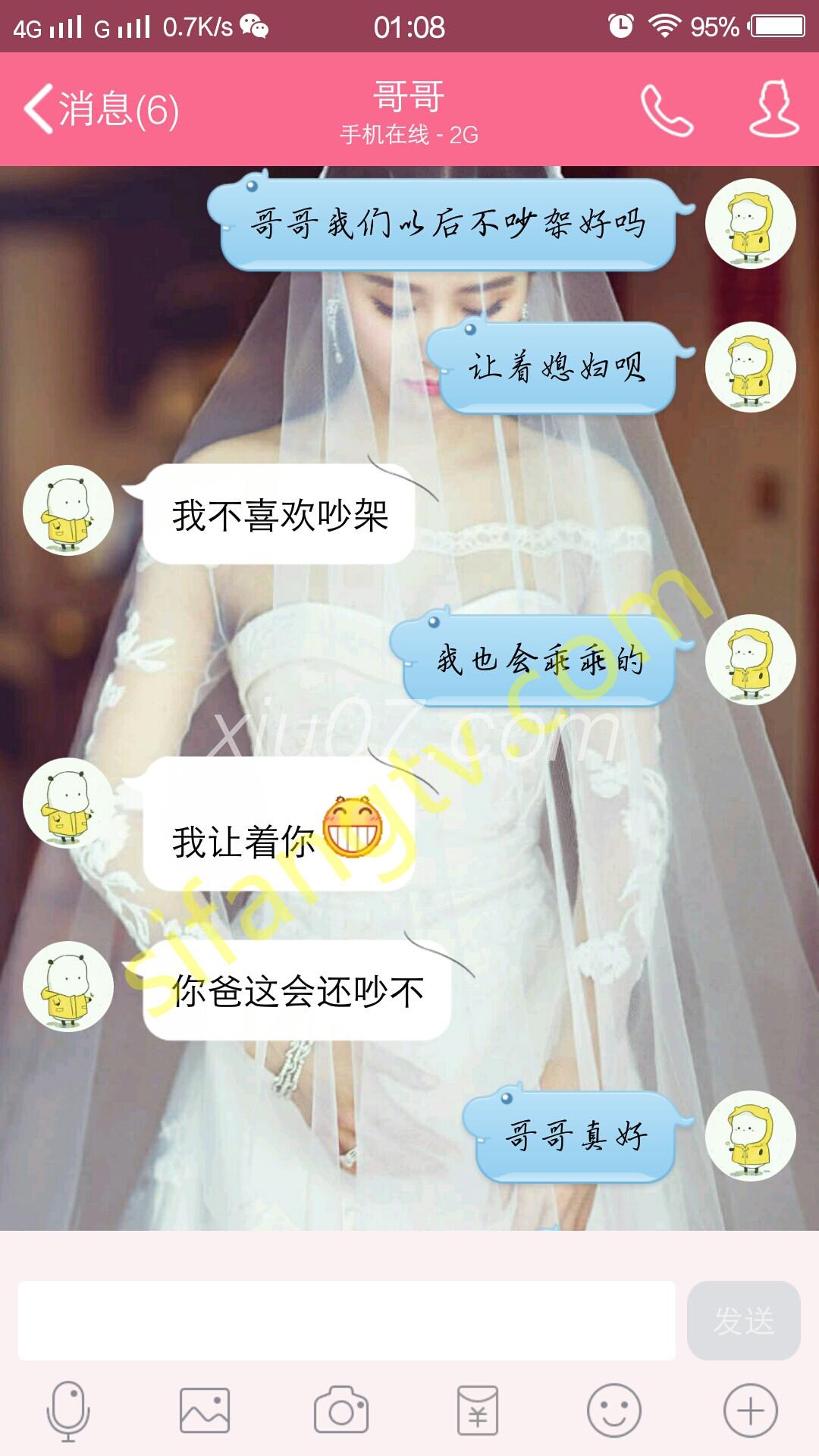The image size is (819, 1456).
Task: Go back to the 消息(6) messages list
Action: tap(102, 109)
